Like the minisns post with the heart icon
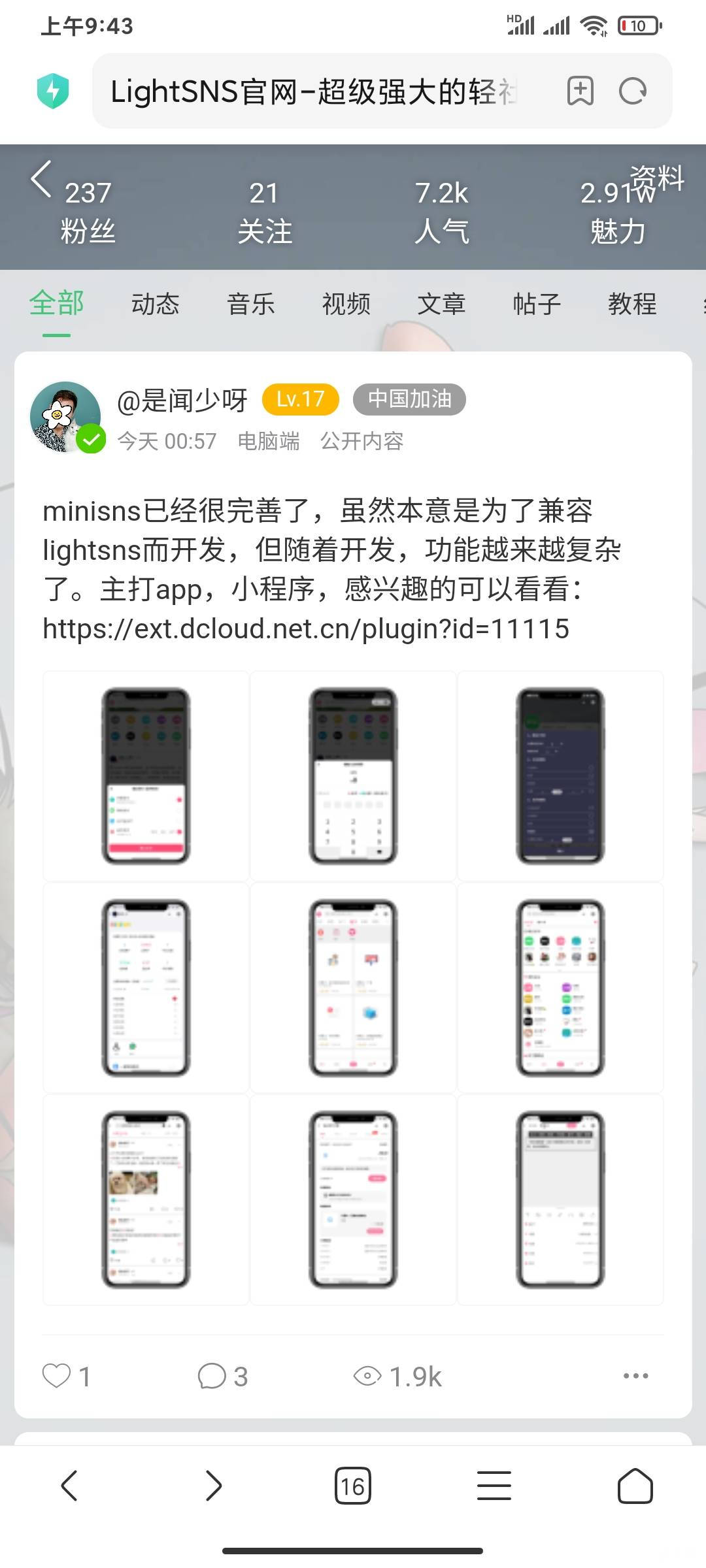This screenshot has height=1568, width=706. pos(56,1375)
